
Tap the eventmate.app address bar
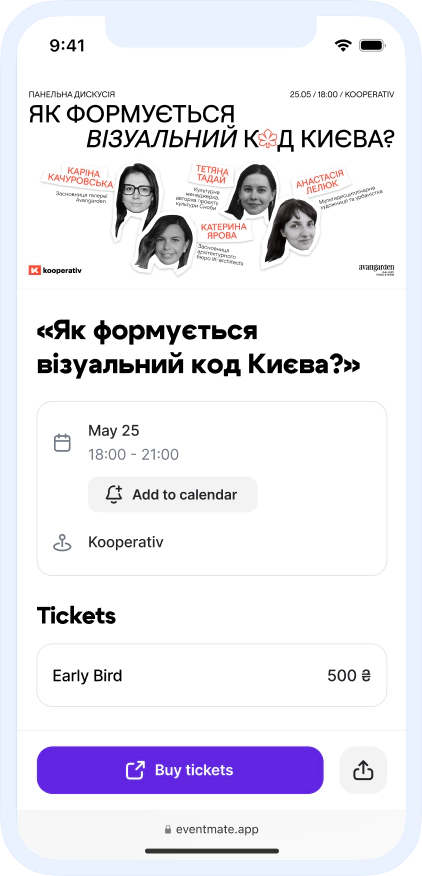pyautogui.click(x=211, y=830)
